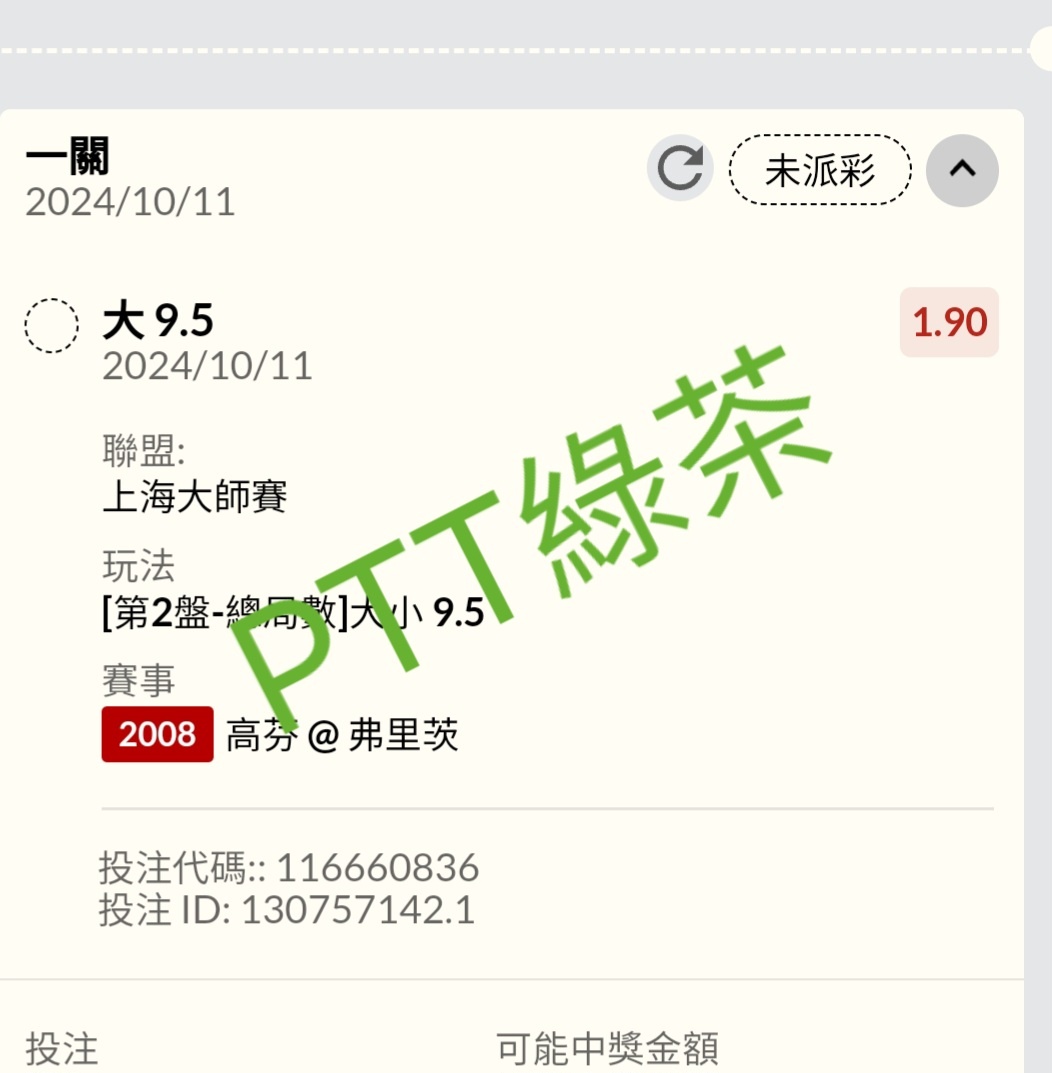Screen dimensions: 1052x1073
Task: Collapse the bet details with the chevron
Action: [x=962, y=170]
